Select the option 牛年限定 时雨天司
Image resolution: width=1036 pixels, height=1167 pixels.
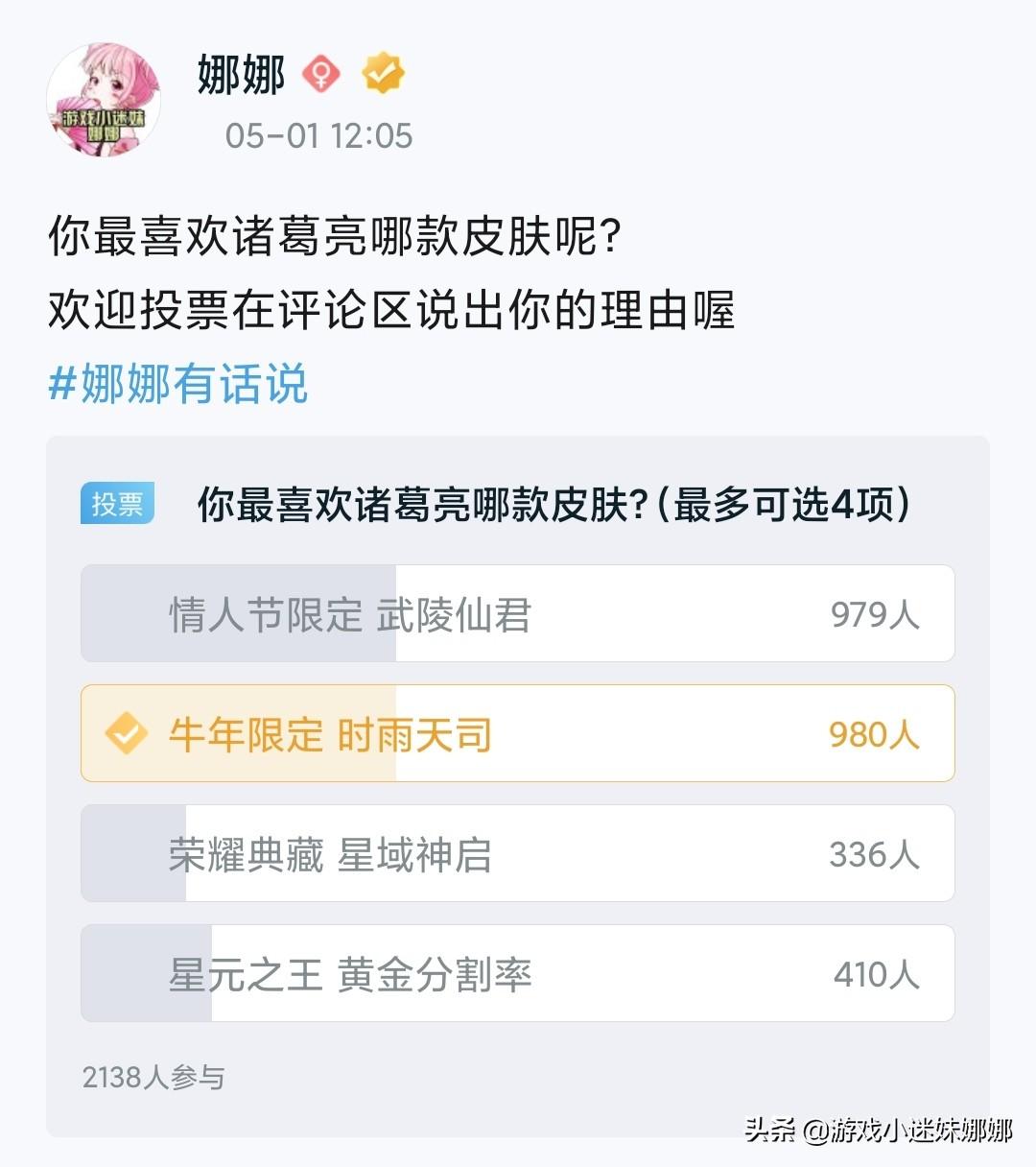pyautogui.click(x=517, y=734)
